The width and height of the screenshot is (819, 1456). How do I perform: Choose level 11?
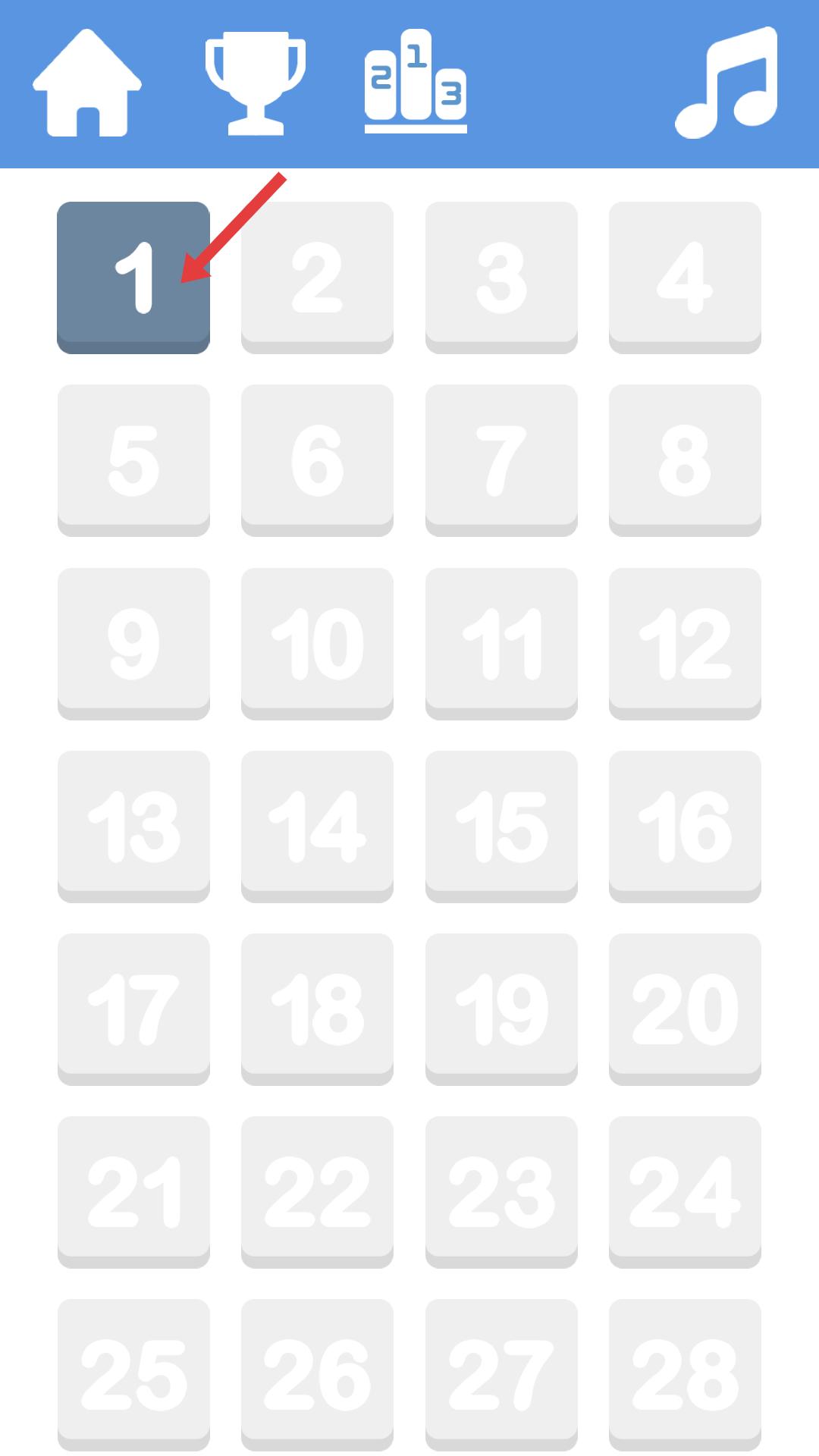click(x=501, y=643)
